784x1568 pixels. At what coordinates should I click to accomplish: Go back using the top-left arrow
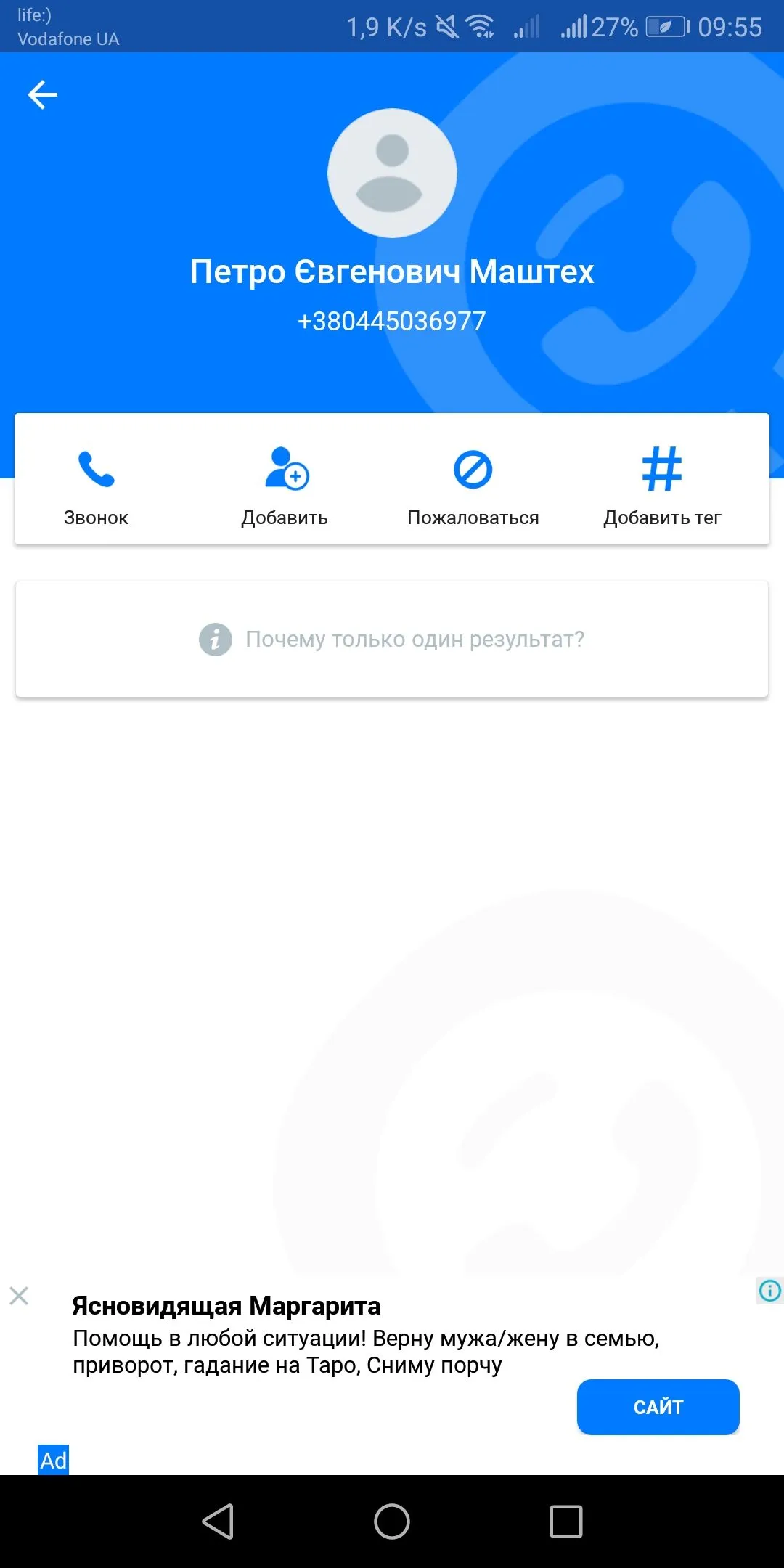pos(42,95)
